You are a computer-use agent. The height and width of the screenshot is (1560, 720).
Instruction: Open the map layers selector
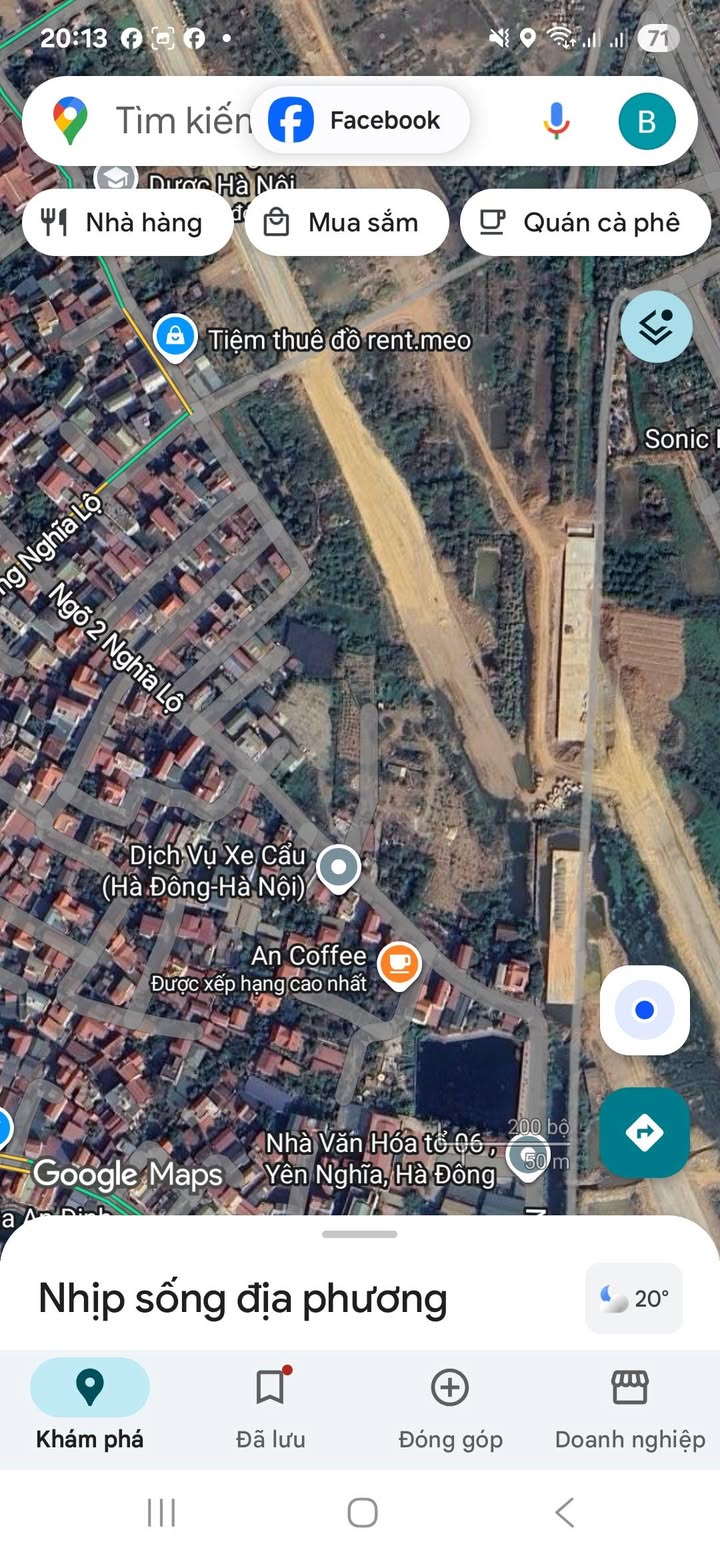(x=656, y=326)
